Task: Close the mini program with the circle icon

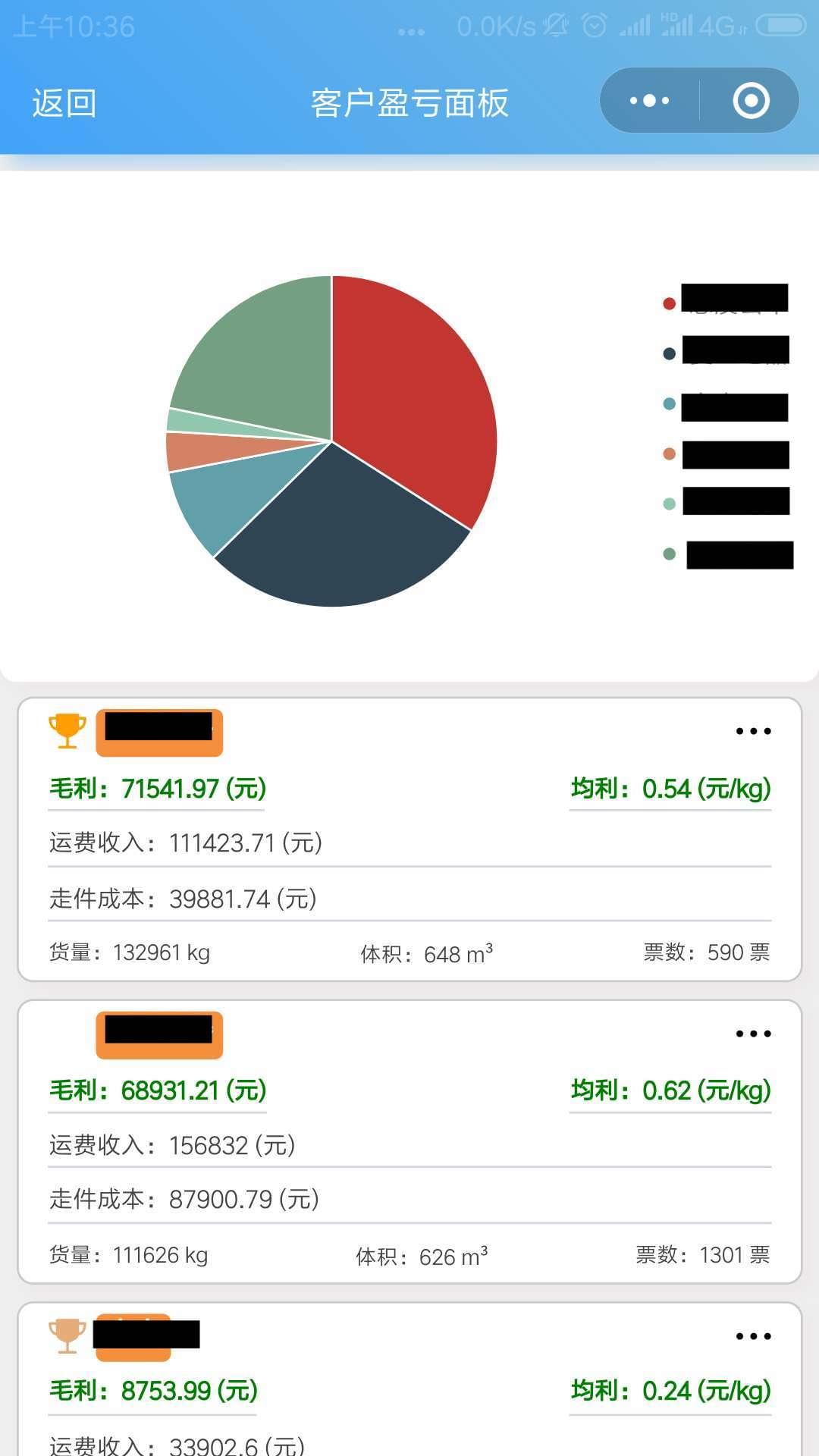Action: [751, 100]
